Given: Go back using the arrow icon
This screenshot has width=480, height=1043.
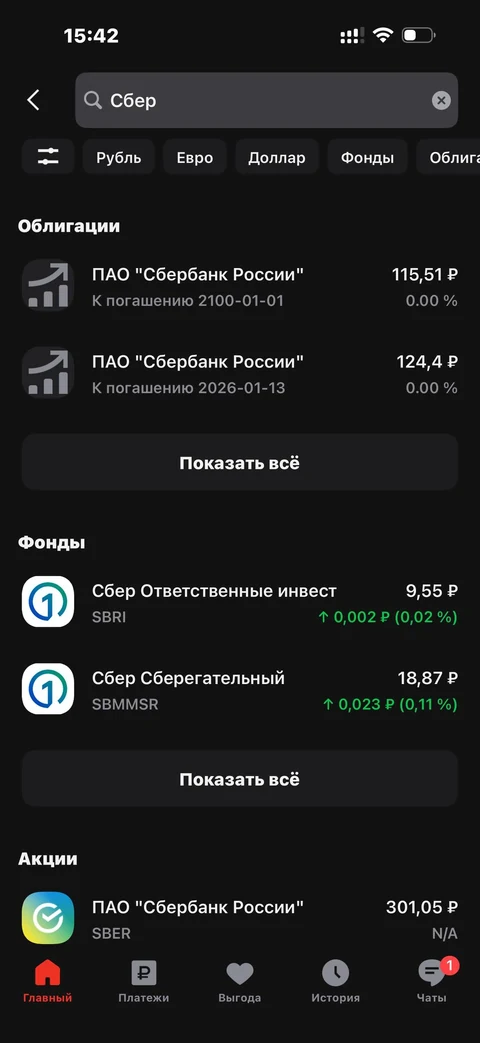Looking at the screenshot, I should [33, 100].
